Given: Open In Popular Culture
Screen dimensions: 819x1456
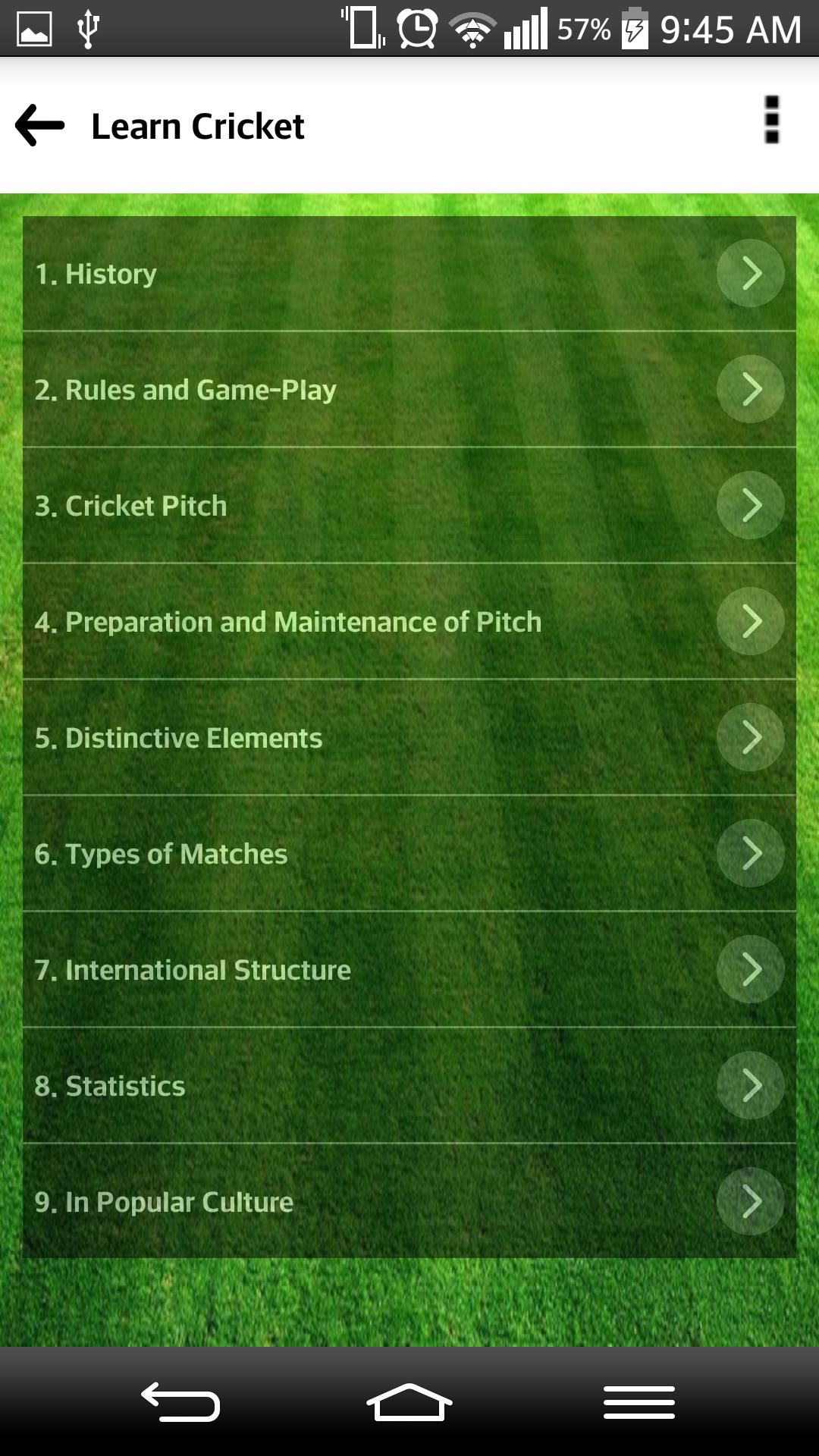Looking at the screenshot, I should [409, 1202].
